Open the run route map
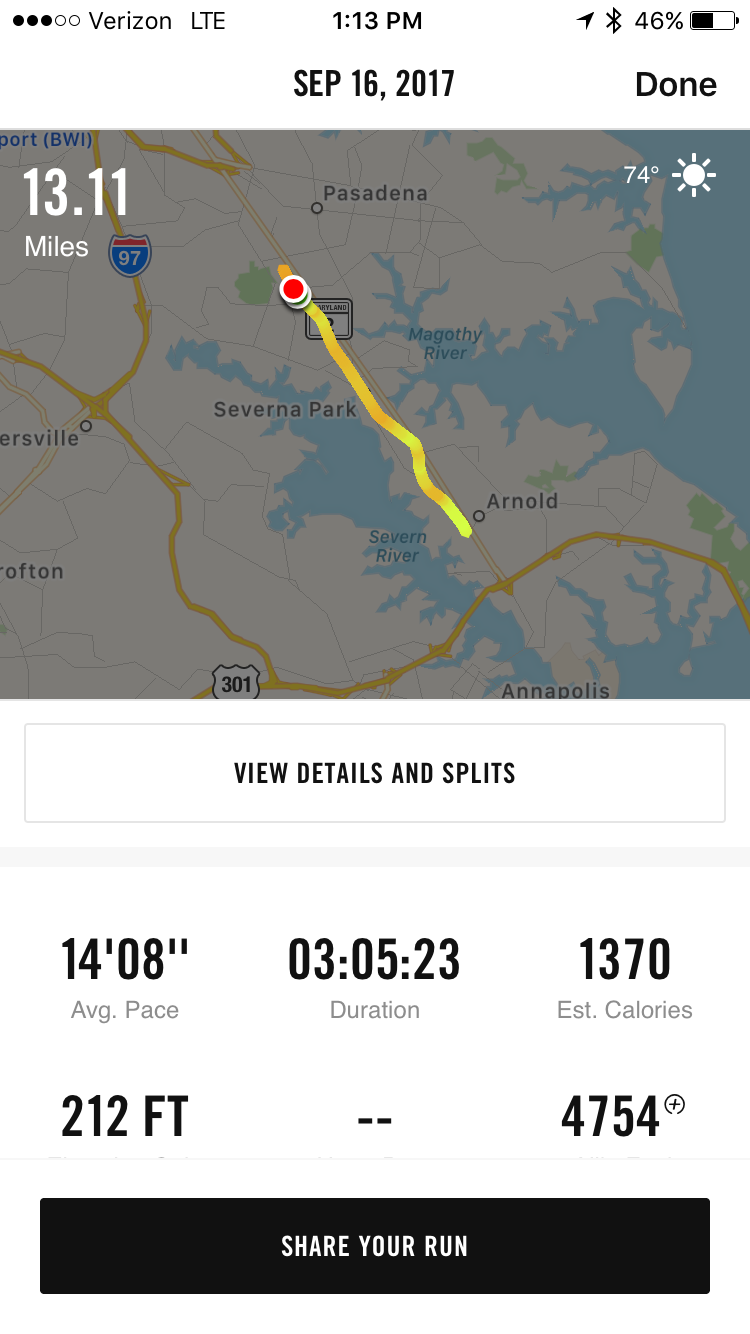This screenshot has width=750, height=1334. (375, 415)
